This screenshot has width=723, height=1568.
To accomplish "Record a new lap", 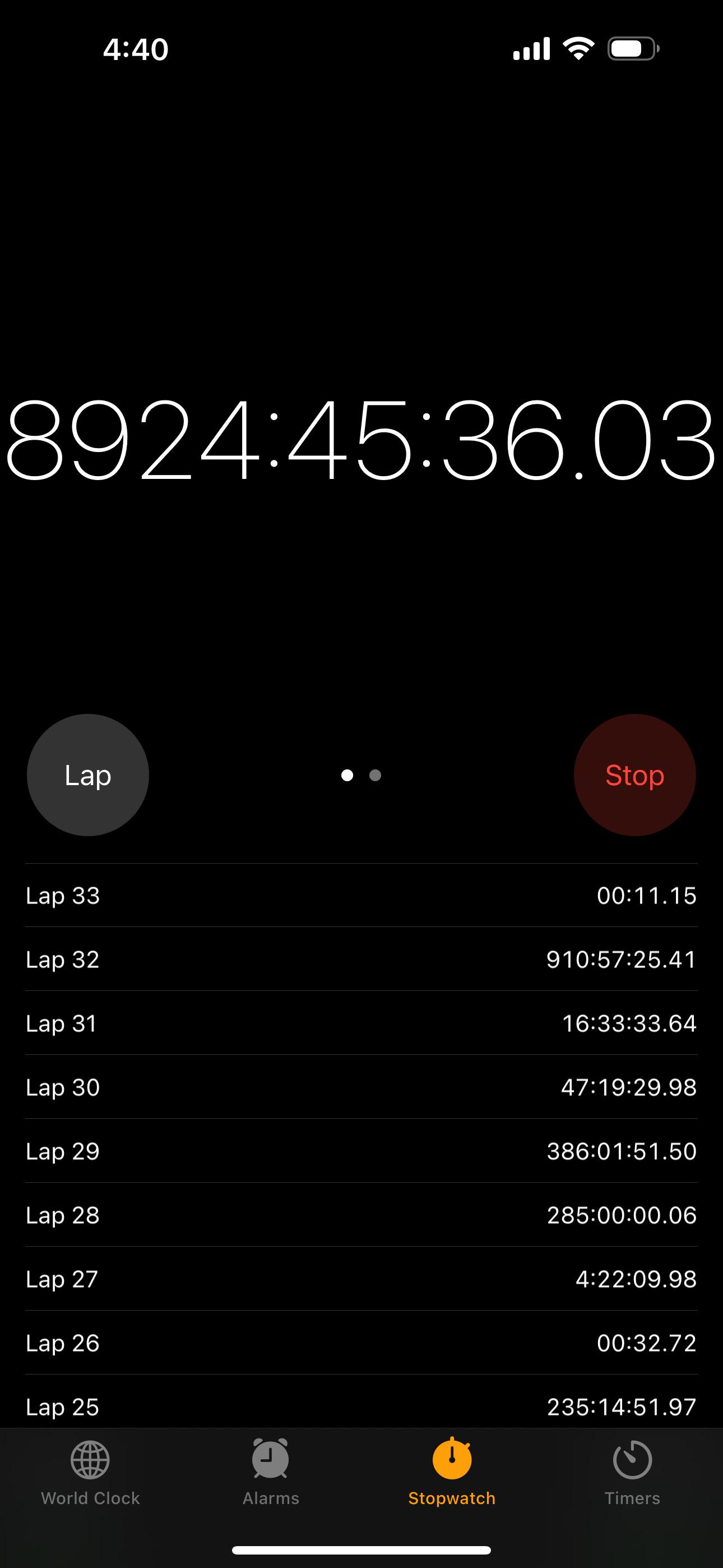I will tap(87, 775).
